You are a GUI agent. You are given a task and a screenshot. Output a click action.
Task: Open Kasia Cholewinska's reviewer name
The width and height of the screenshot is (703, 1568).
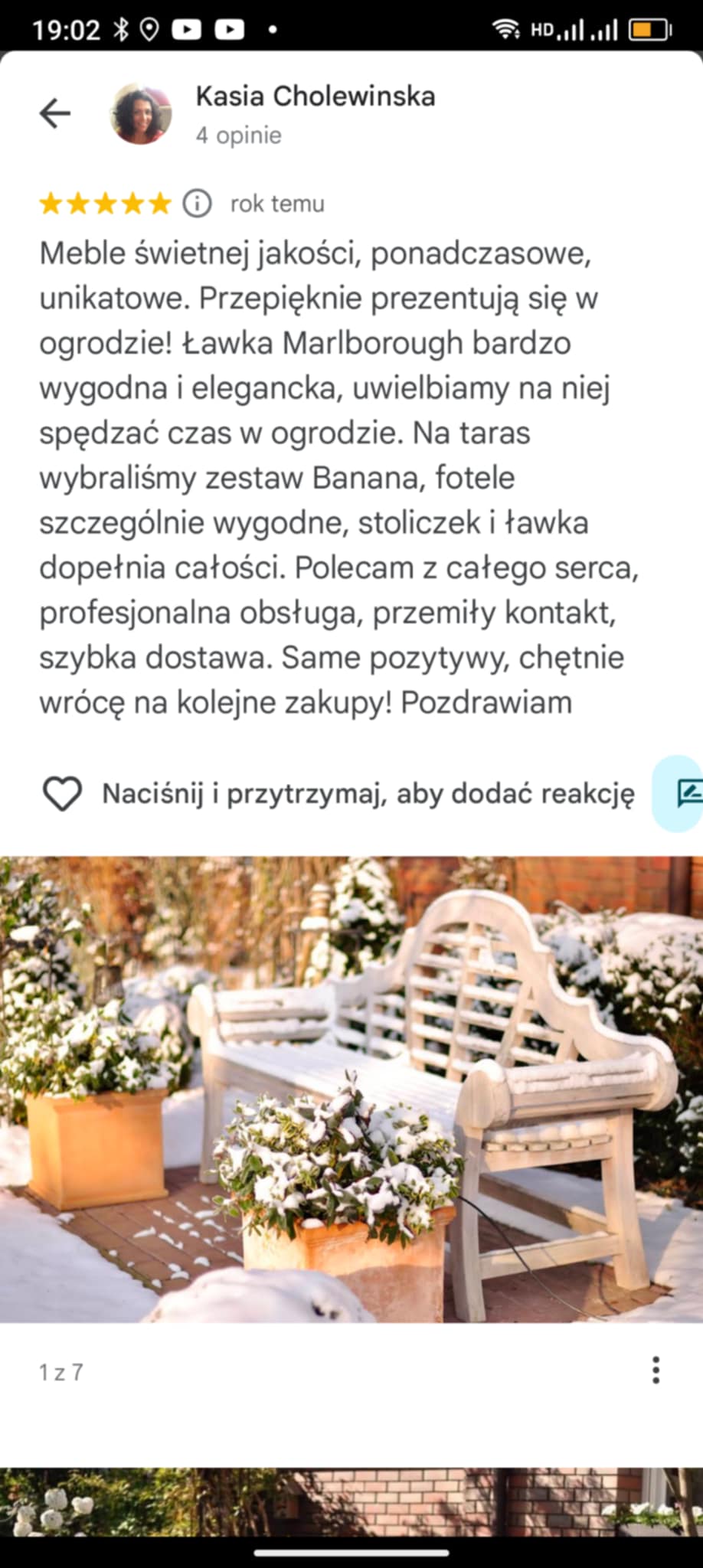[x=316, y=96]
